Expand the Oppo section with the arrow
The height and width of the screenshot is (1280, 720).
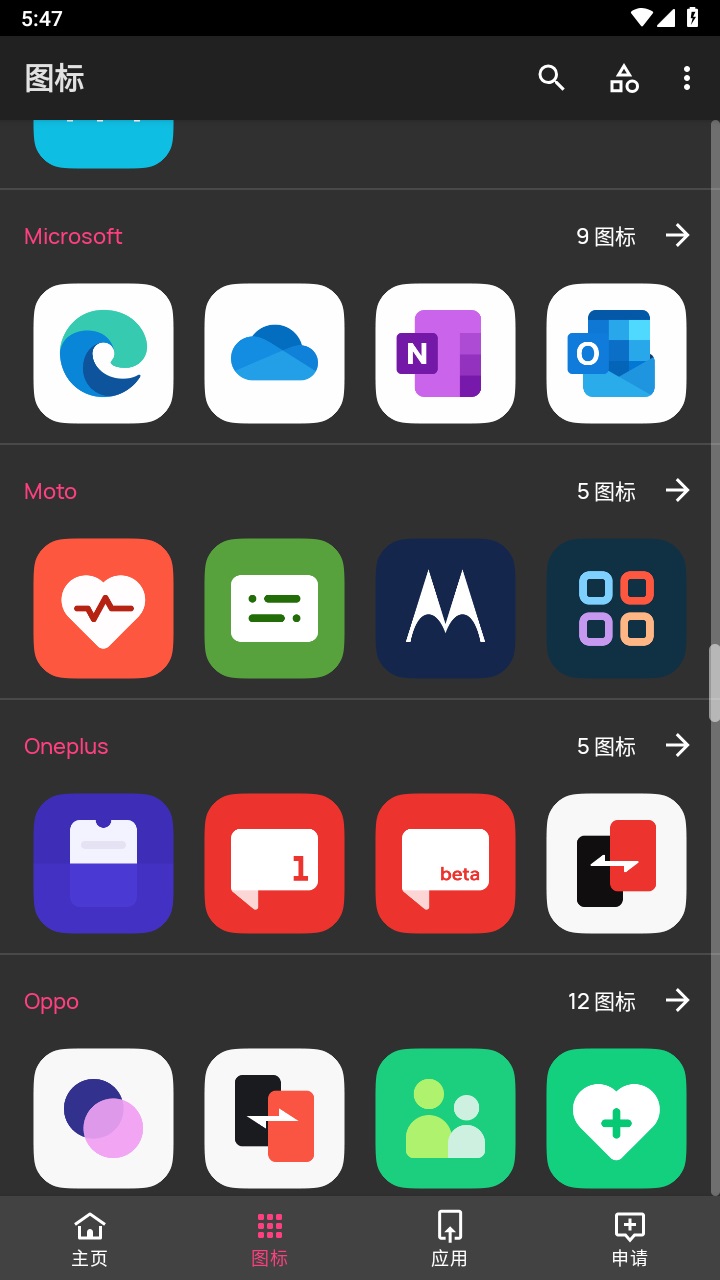click(x=678, y=1000)
